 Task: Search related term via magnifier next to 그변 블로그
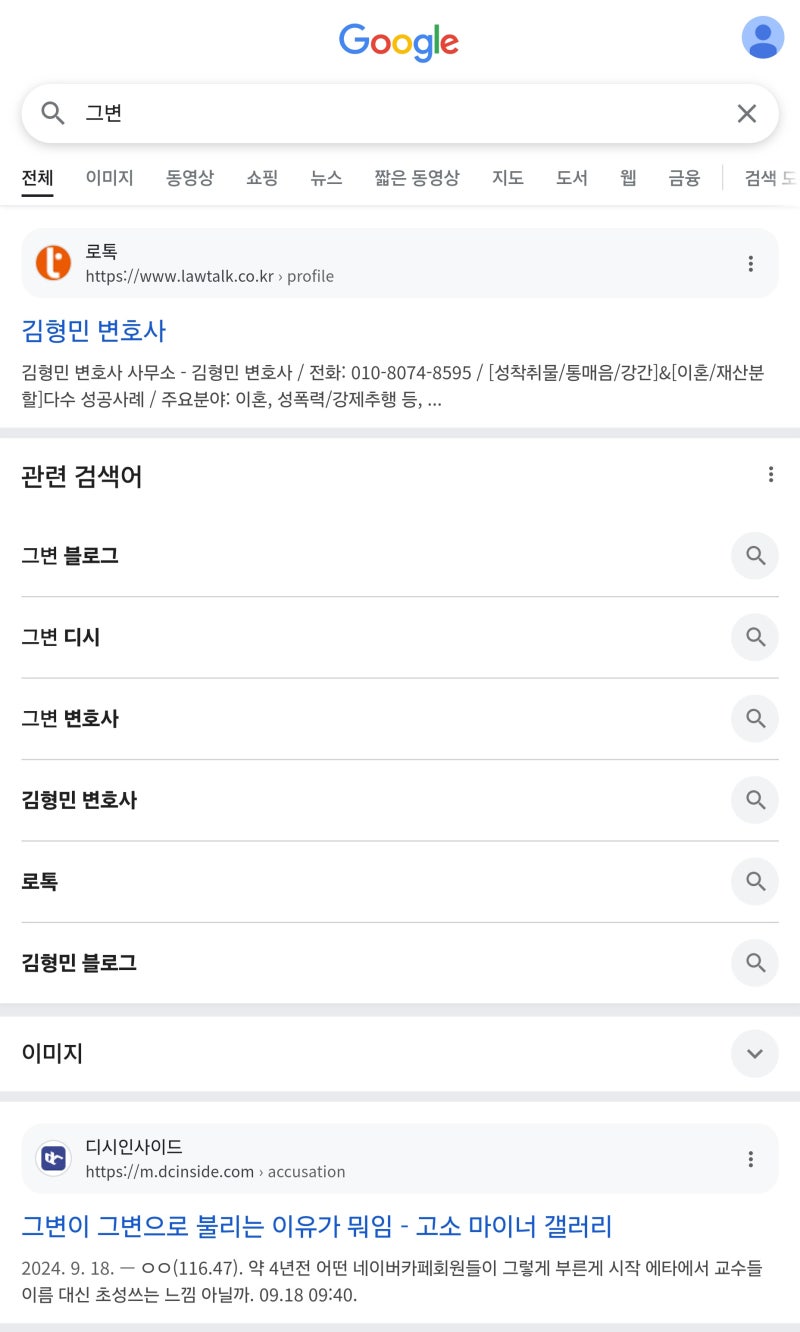[x=755, y=556]
